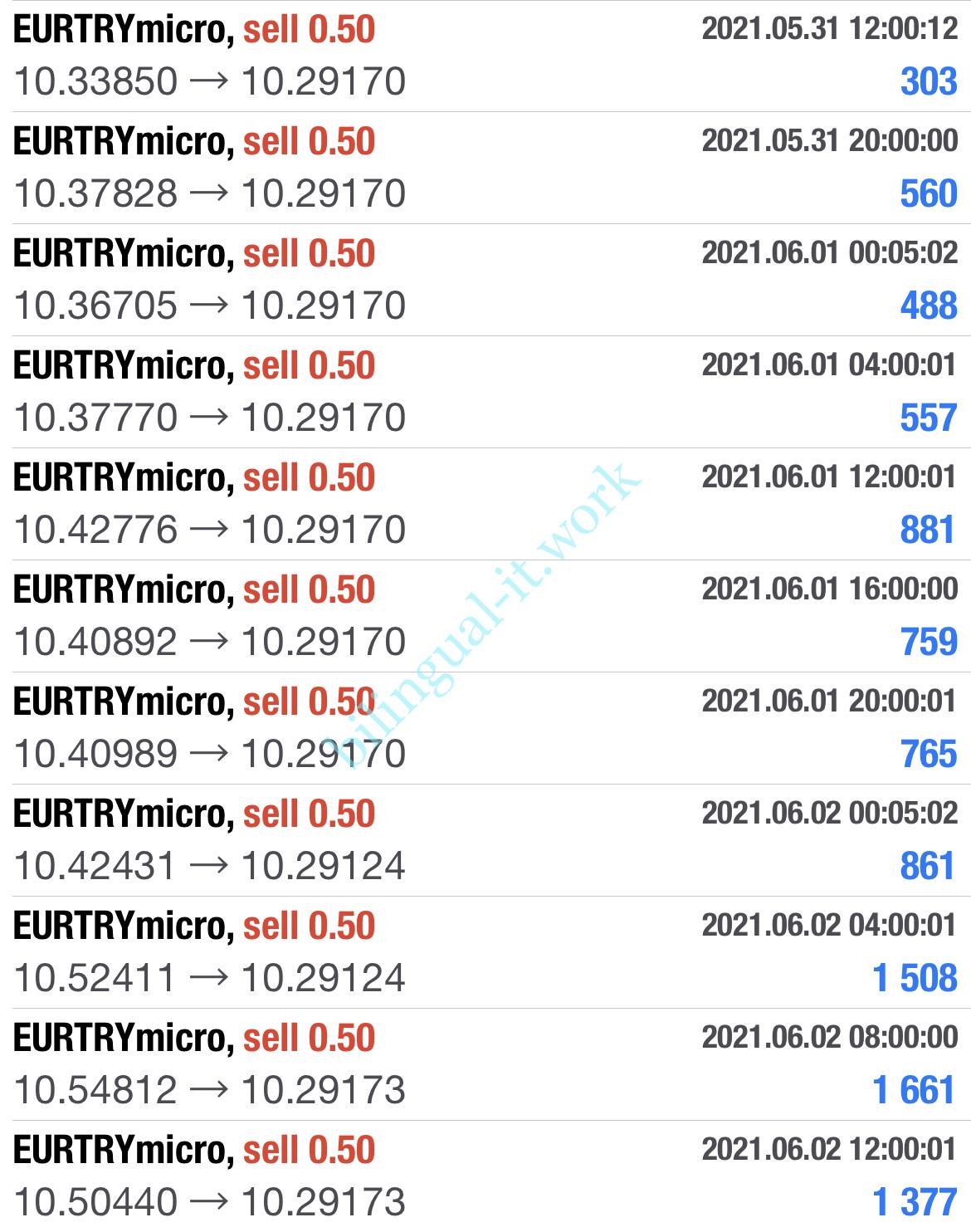View the trade from 2021.06.02 00:05:02
Viewport: 971px width, 1232px height.
click(x=486, y=840)
